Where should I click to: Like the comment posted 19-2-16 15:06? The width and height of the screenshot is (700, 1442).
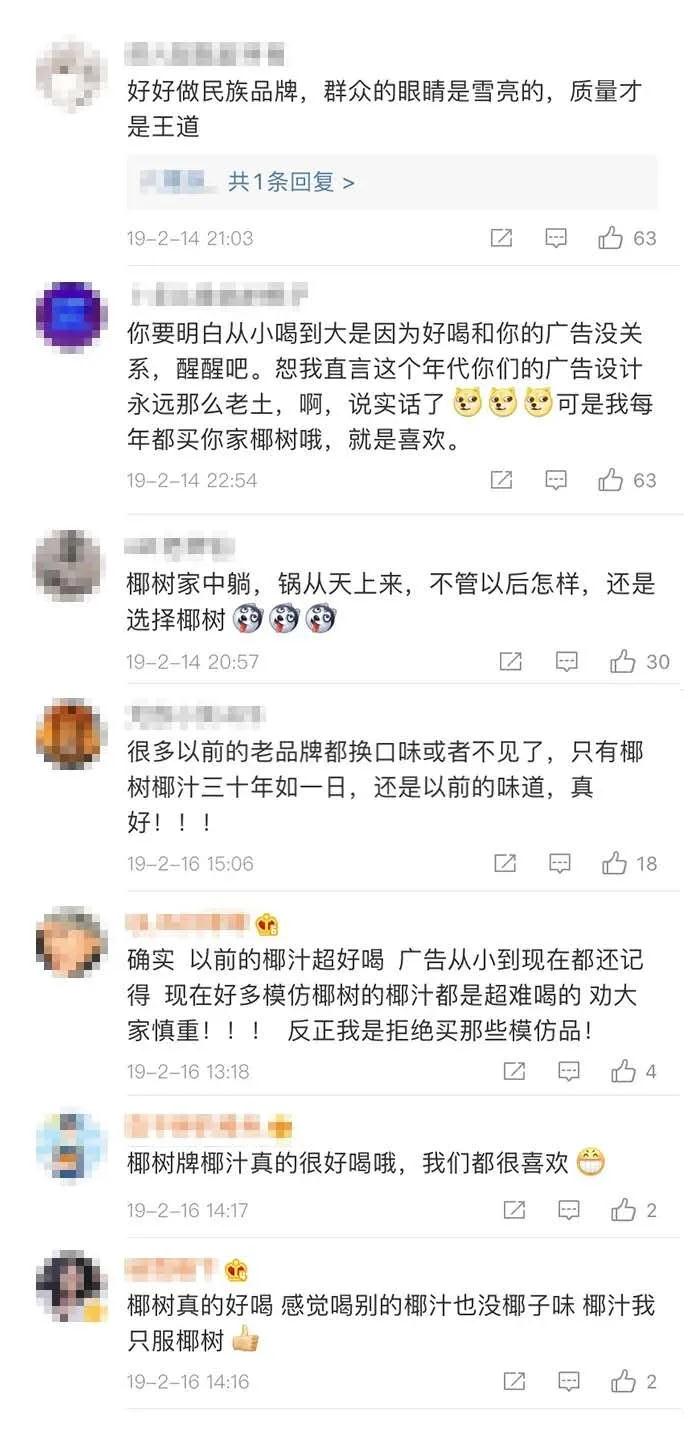(615, 863)
